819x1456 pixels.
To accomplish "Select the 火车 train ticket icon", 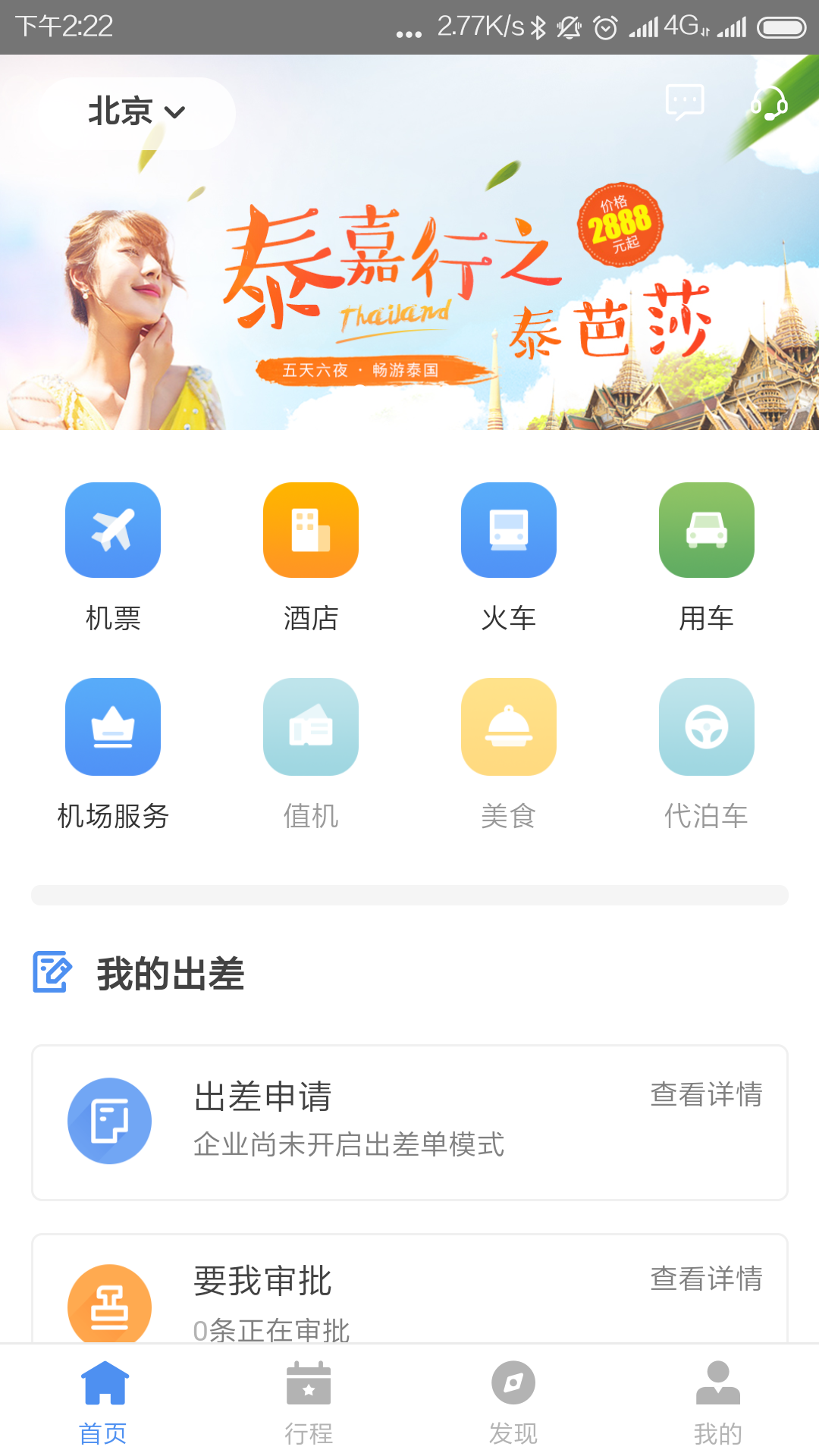I will (x=508, y=530).
